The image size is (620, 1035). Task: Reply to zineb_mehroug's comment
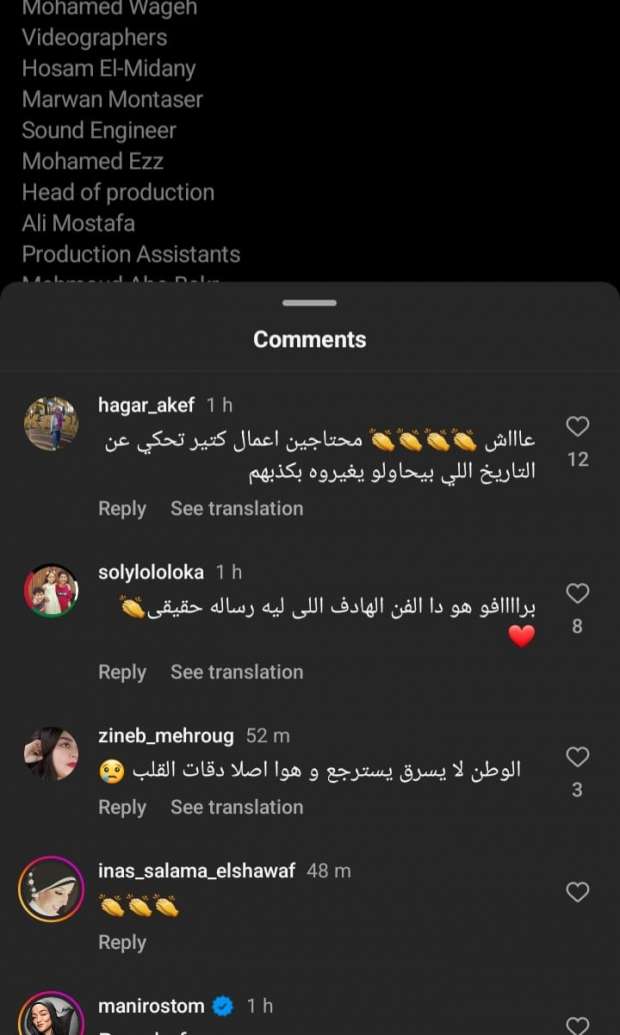click(x=122, y=807)
